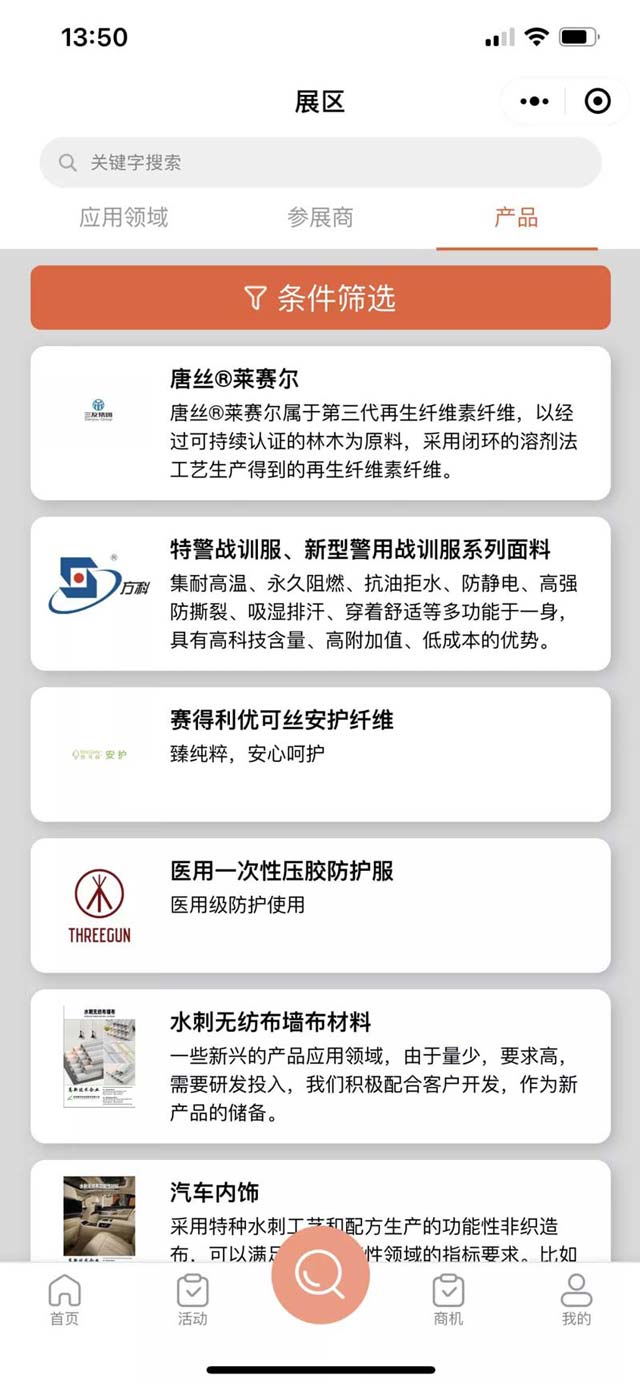Open the 汽车内饰 product card
Viewport: 640px width, 1385px height.
pos(320,1212)
